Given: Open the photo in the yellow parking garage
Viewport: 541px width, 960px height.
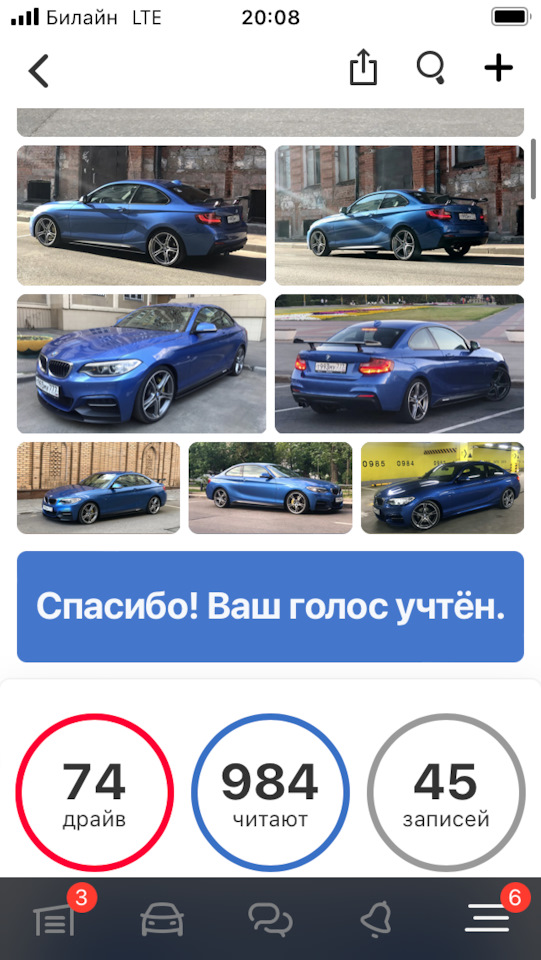Looking at the screenshot, I should tap(442, 488).
